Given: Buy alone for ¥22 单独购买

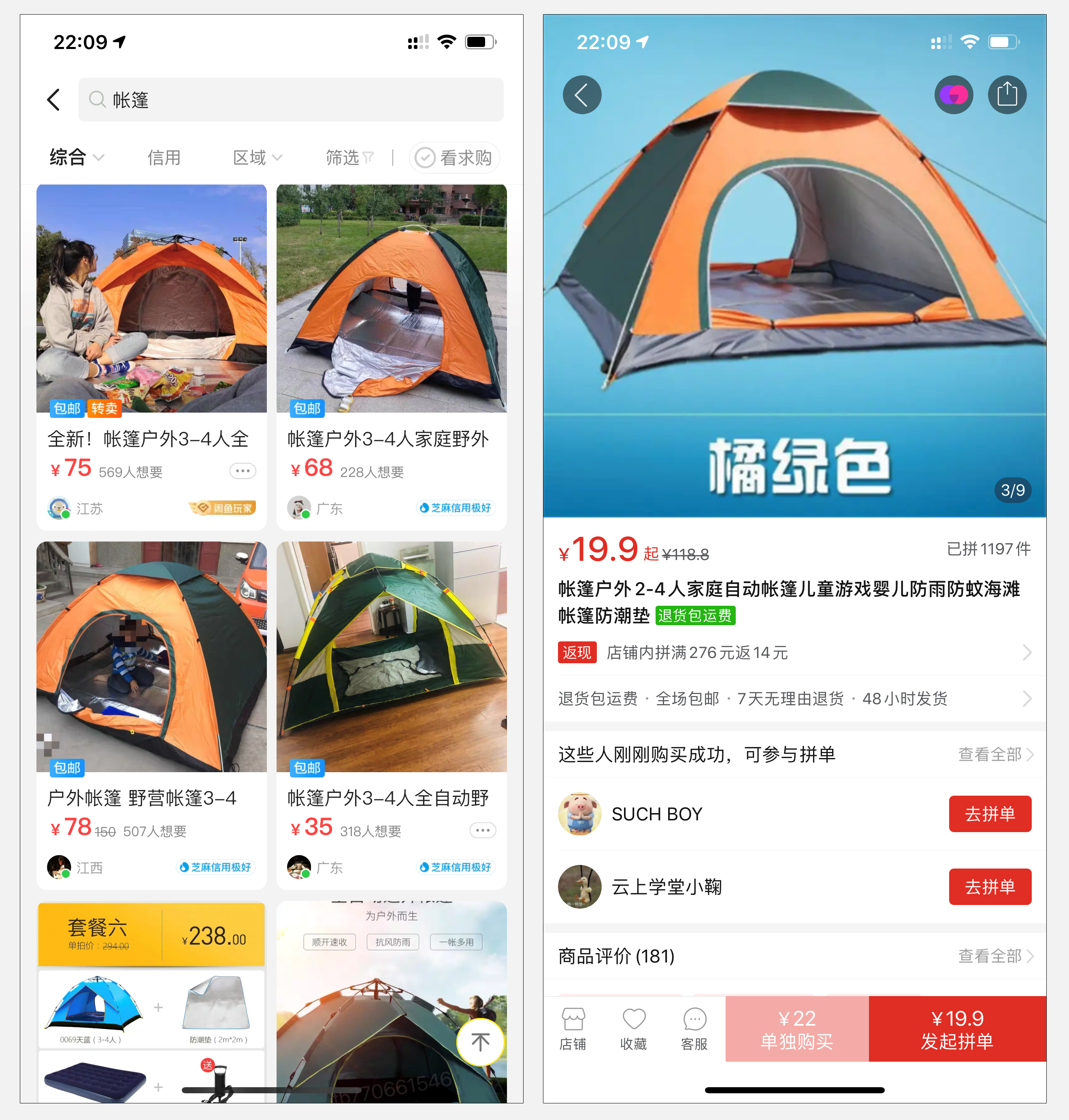Looking at the screenshot, I should 796,1029.
